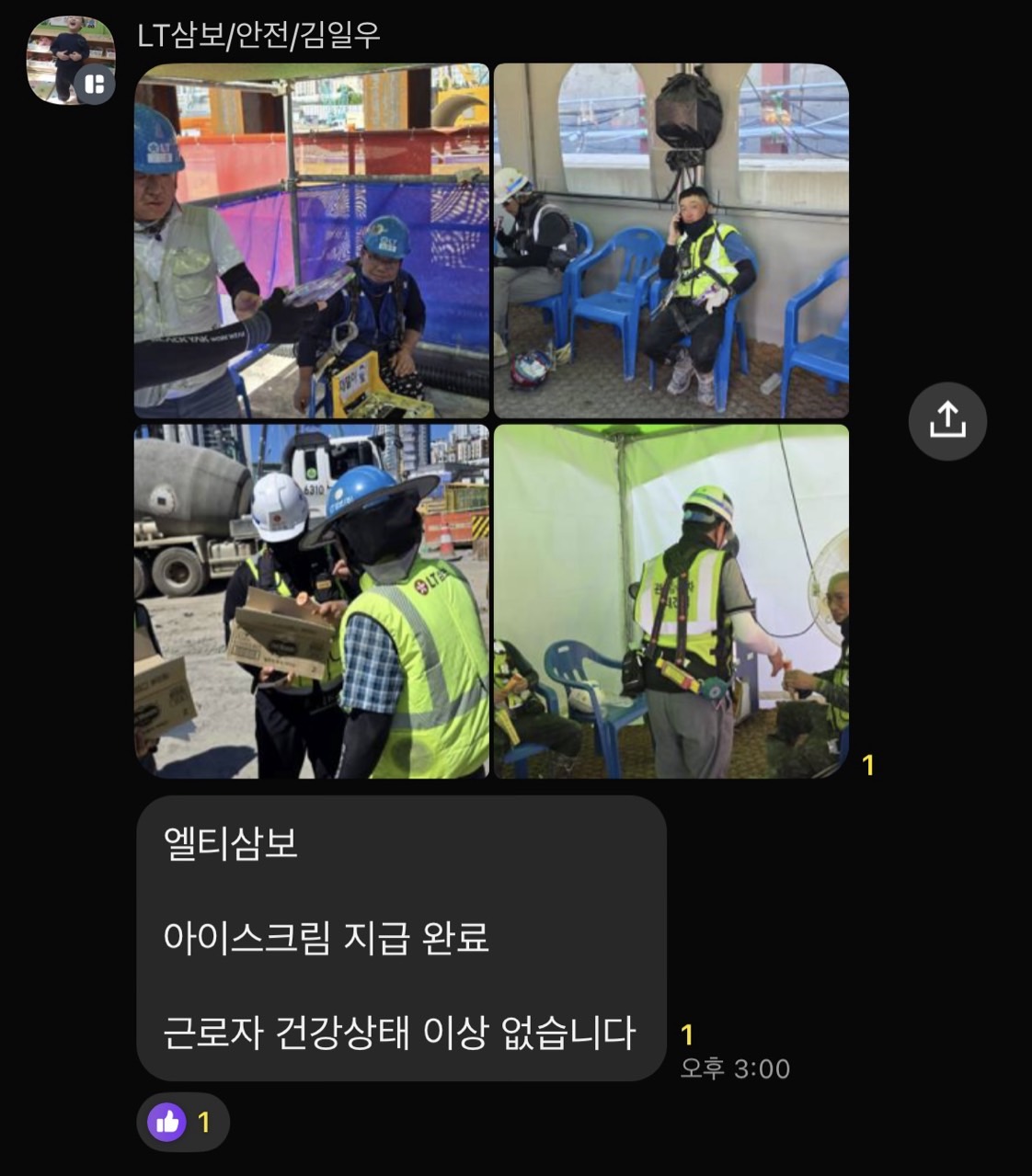Open photo of worker handing out ice cream
Image resolution: width=1032 pixels, height=1176 pixels.
[x=312, y=241]
